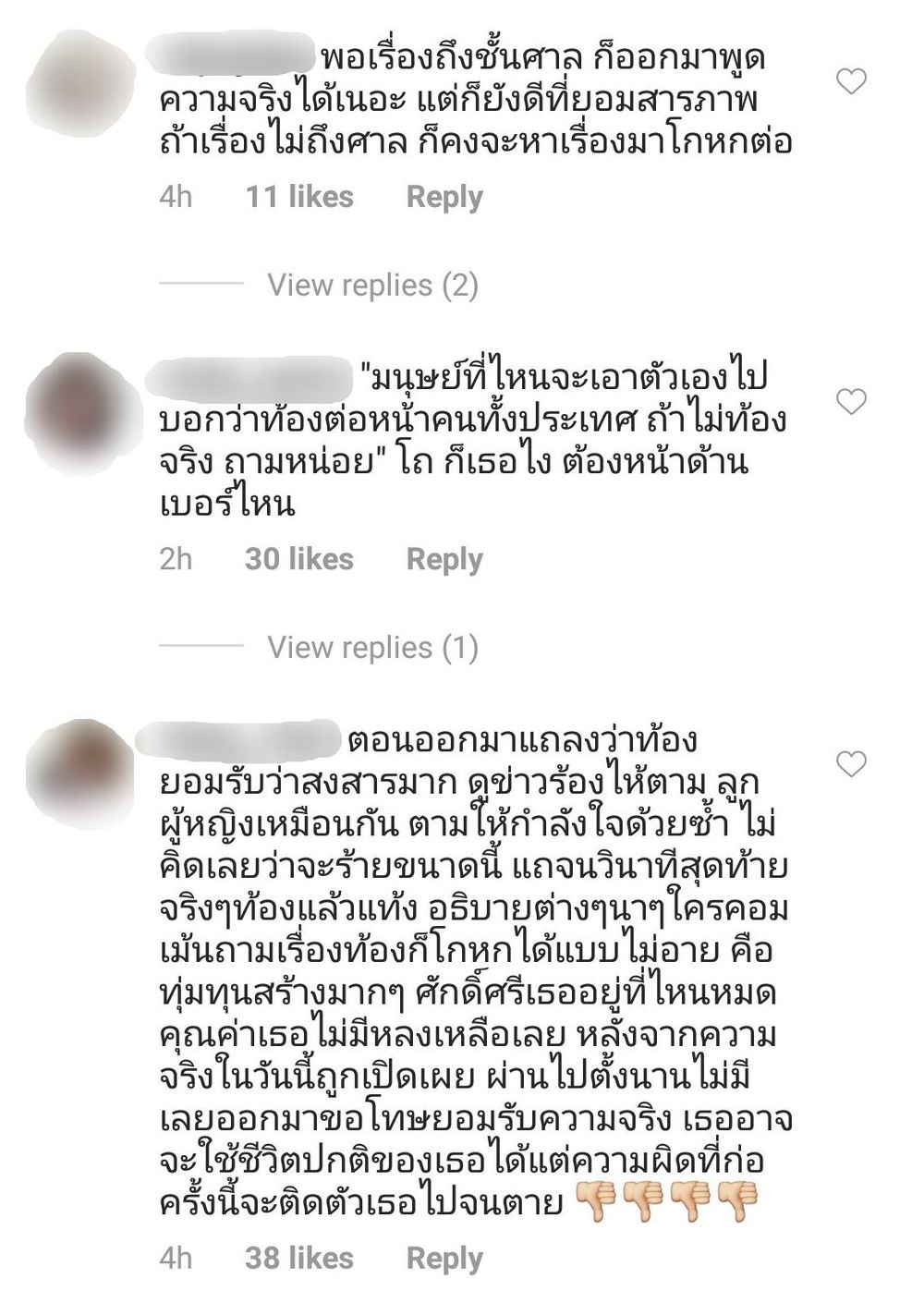Reply to the comment with 11 likes
This screenshot has height=1315, width=924.
[x=444, y=197]
